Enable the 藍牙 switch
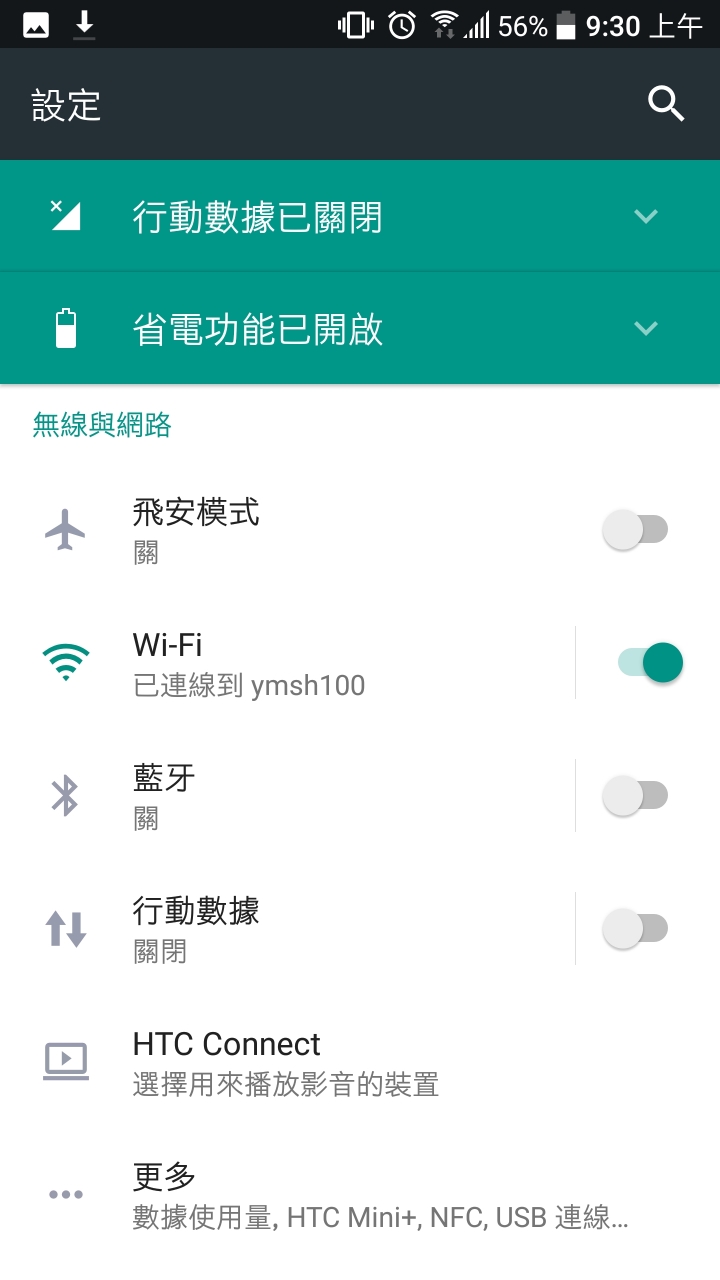Screen dimensions: 720x1280 pyautogui.click(x=636, y=796)
